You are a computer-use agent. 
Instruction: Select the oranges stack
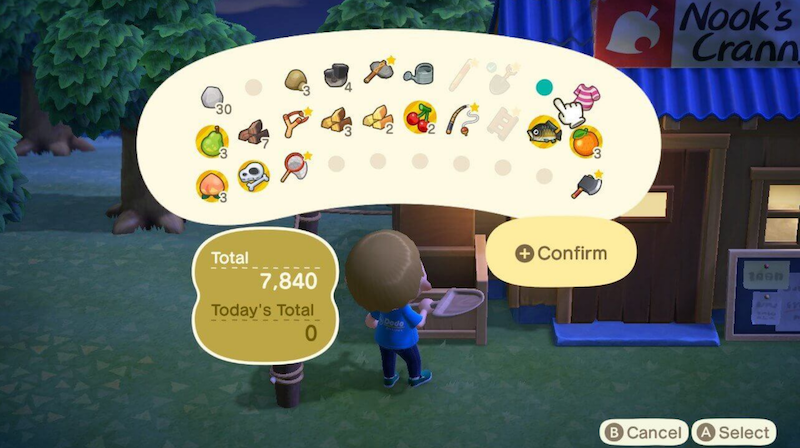[x=586, y=141]
